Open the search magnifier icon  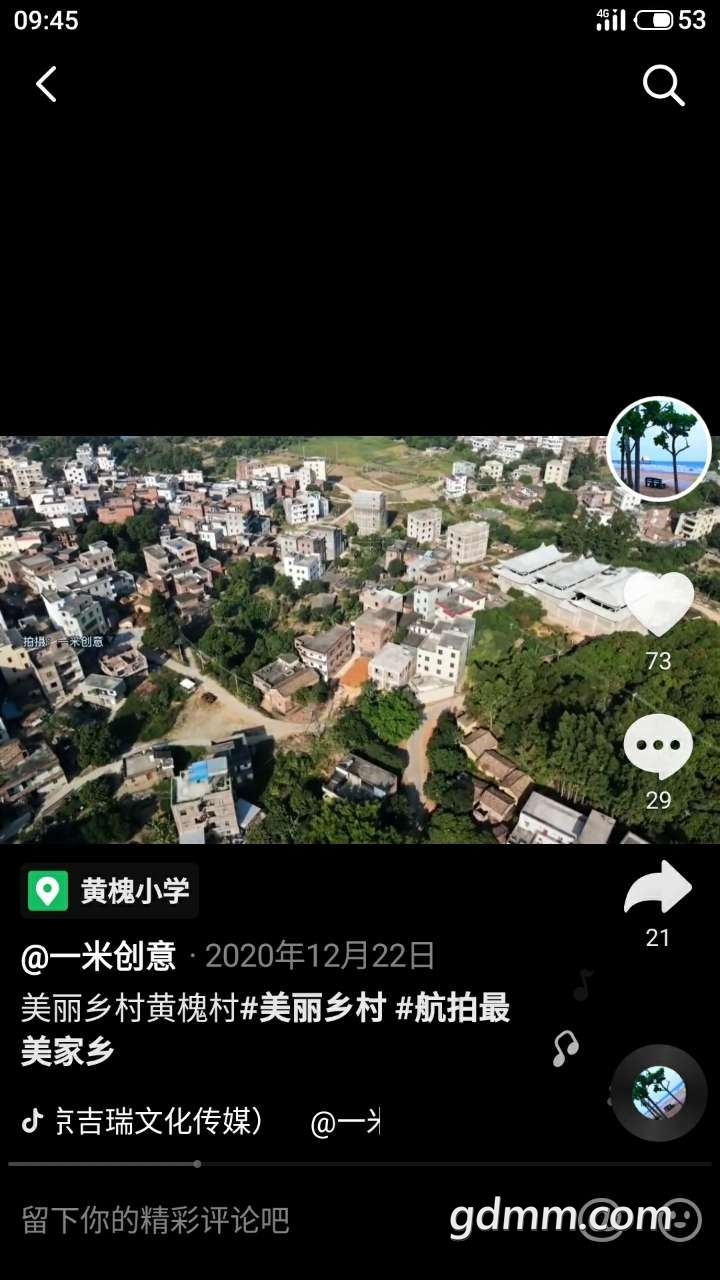point(663,86)
